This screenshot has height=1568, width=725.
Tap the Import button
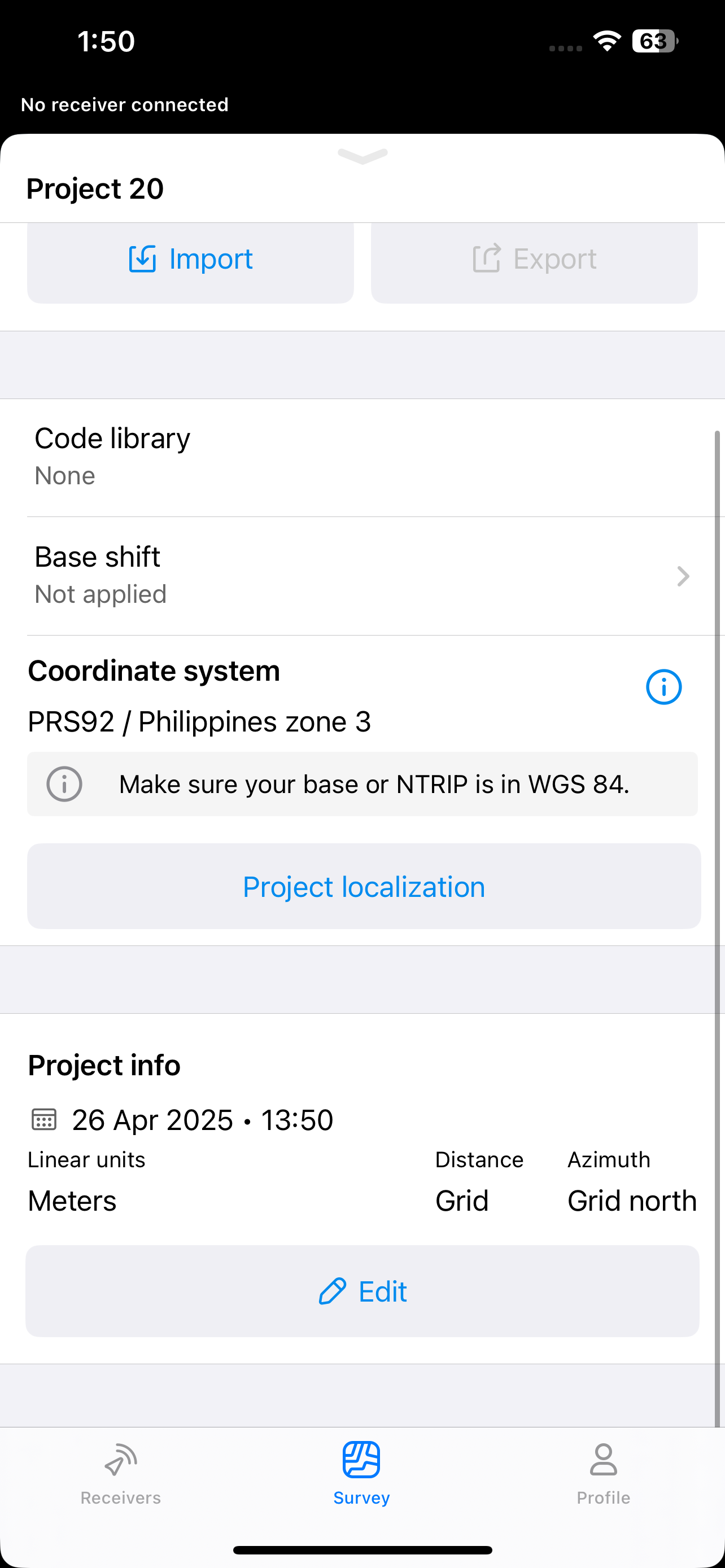coord(190,262)
